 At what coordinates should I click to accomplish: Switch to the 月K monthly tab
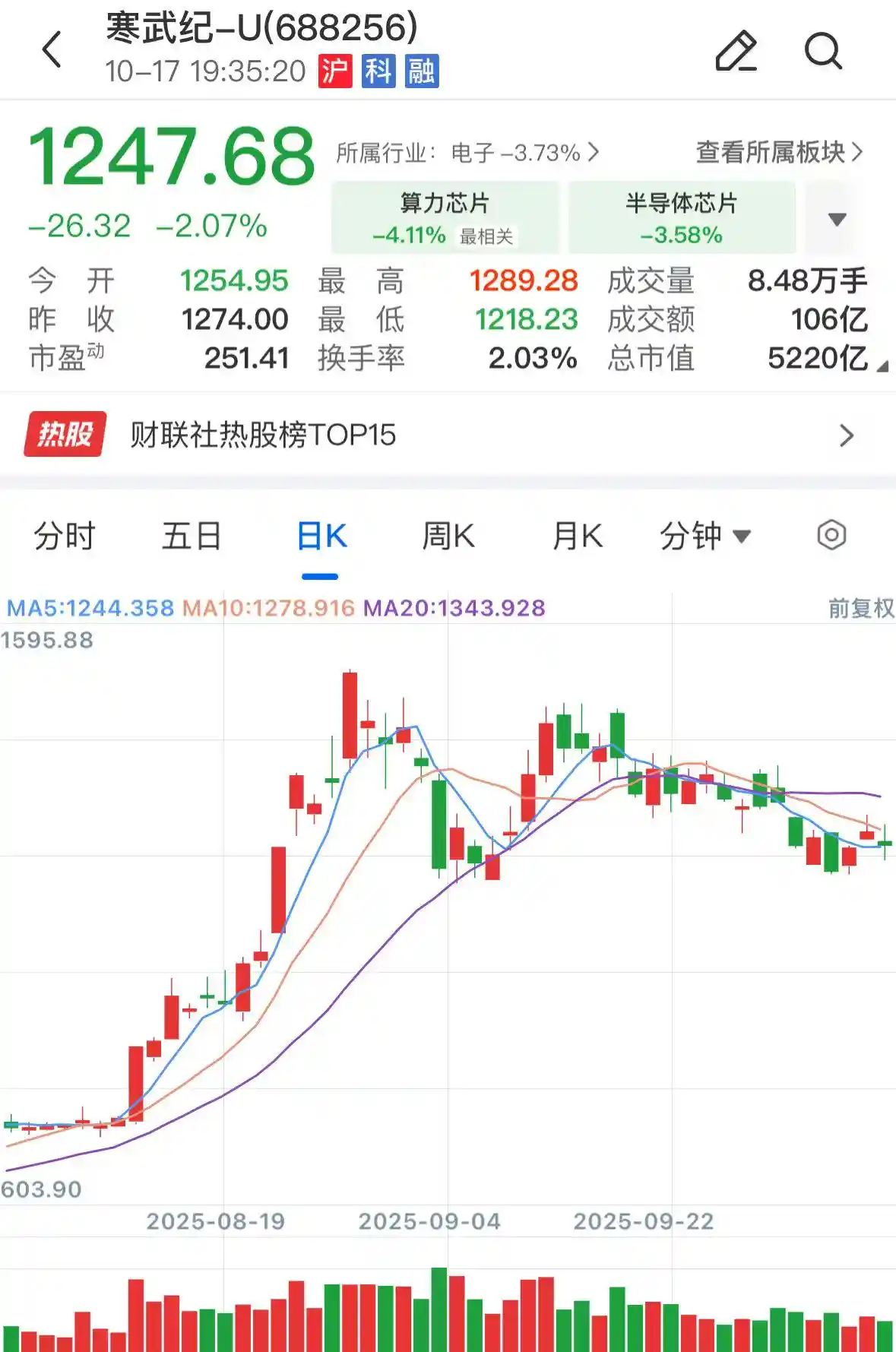click(578, 535)
